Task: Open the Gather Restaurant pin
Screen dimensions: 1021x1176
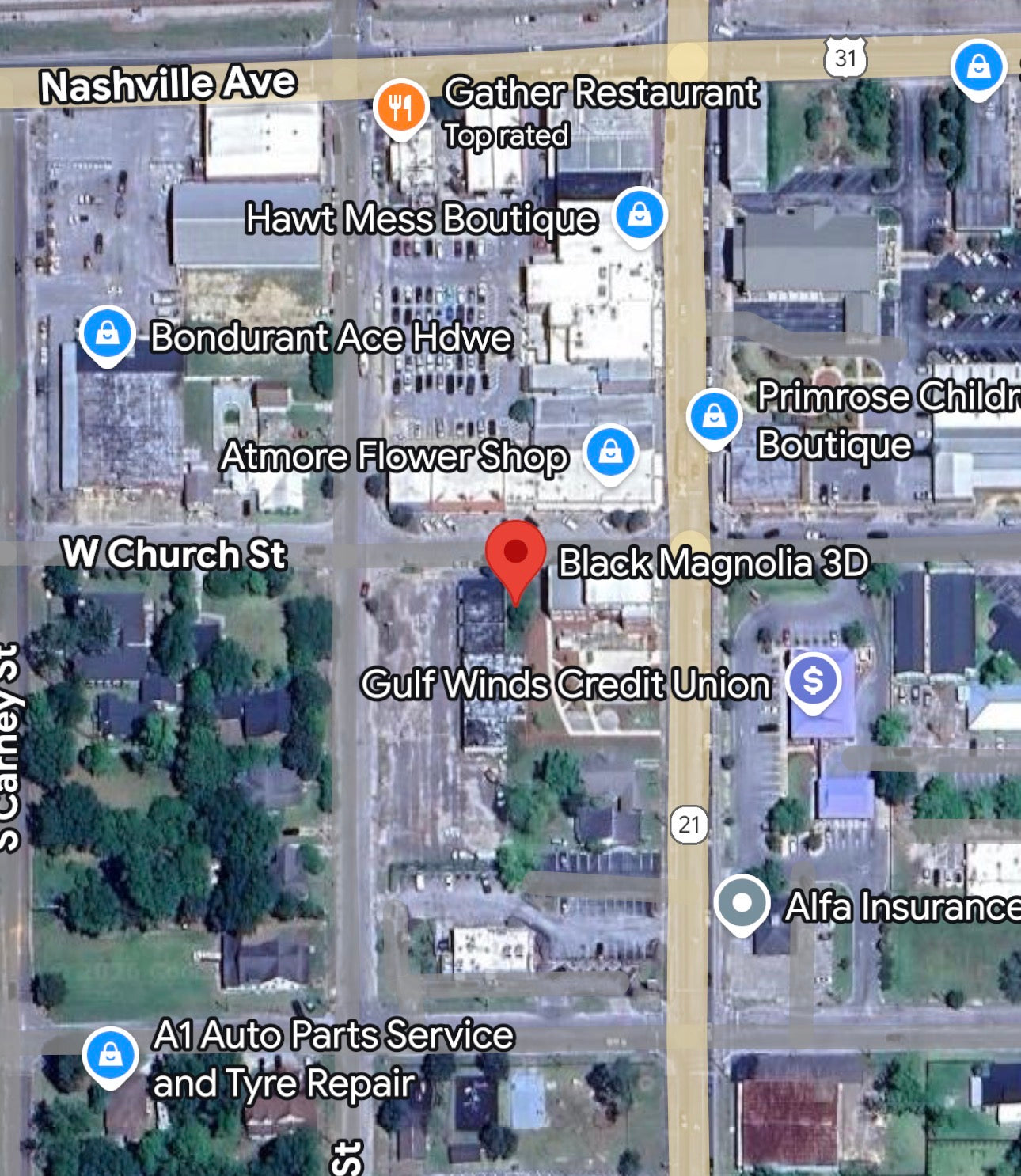Action: pyautogui.click(x=401, y=107)
